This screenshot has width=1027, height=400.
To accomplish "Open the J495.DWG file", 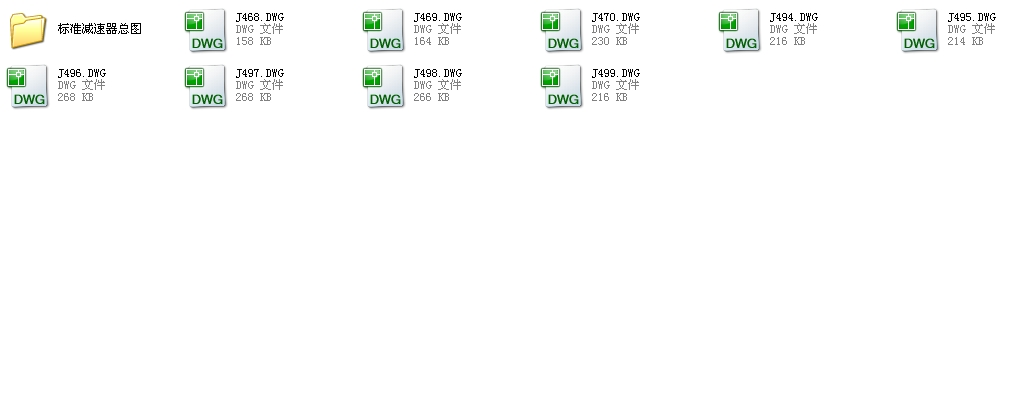I will (917, 31).
